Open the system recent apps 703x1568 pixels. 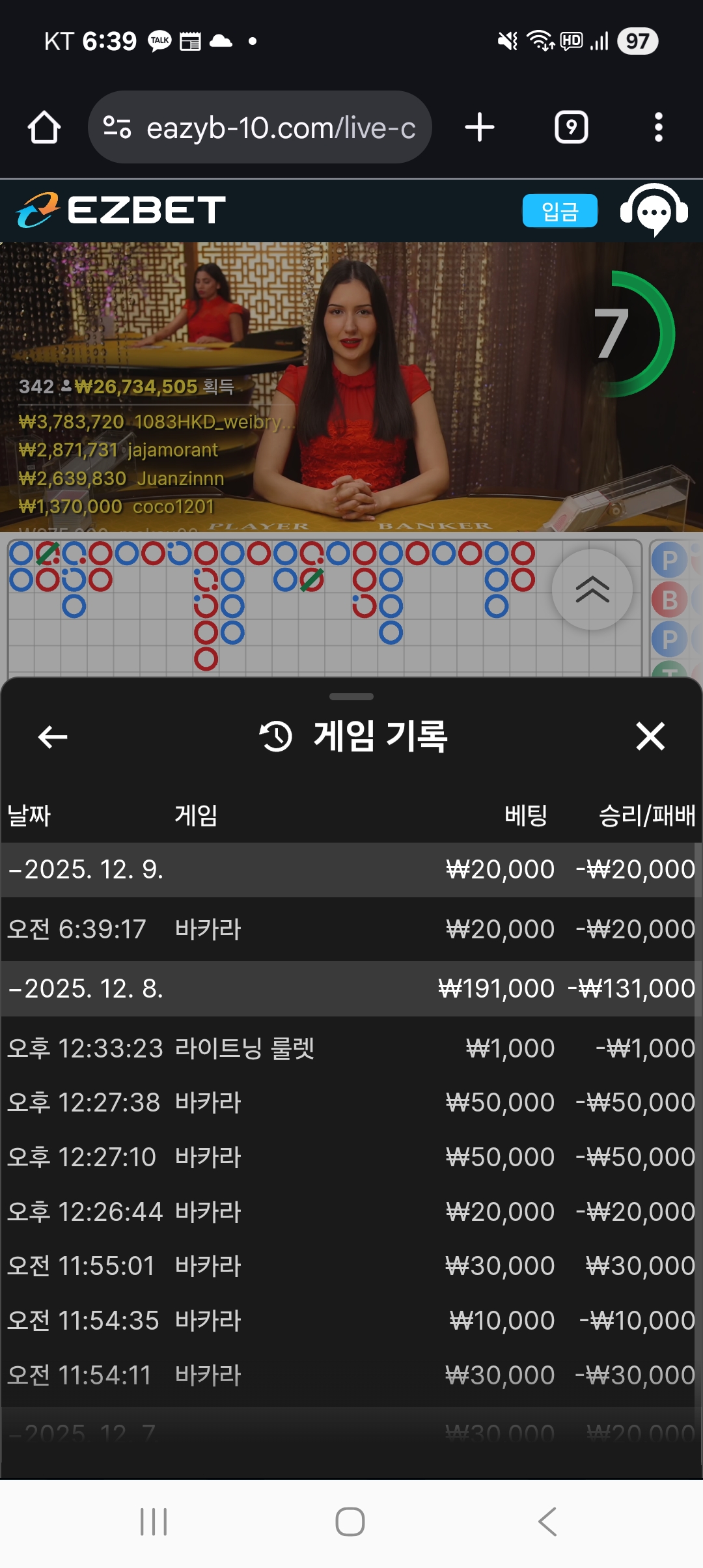tap(154, 1522)
